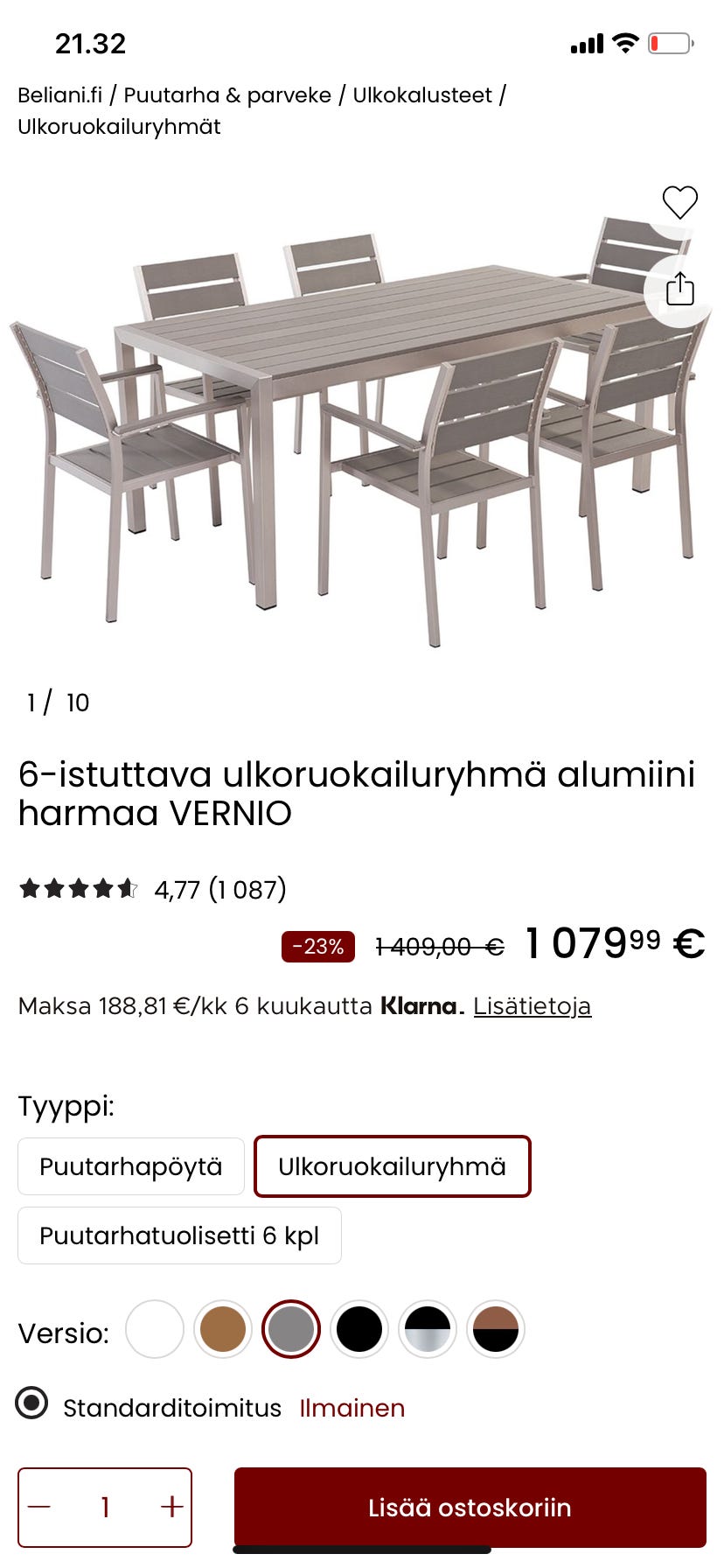The width and height of the screenshot is (724, 1568).
Task: Decrease quantity with the minus control
Action: click(x=39, y=1507)
